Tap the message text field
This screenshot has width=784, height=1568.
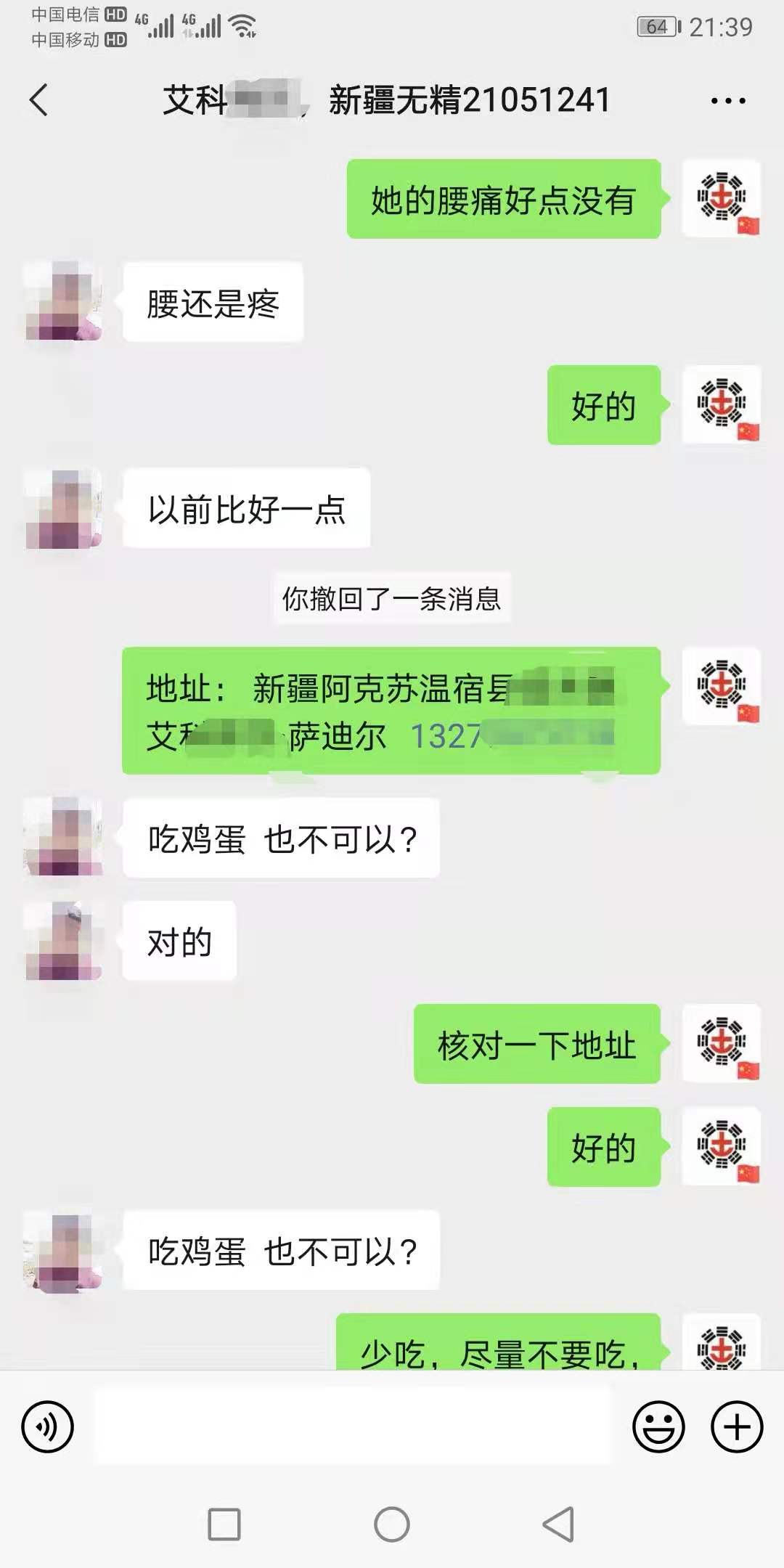coord(353,1426)
